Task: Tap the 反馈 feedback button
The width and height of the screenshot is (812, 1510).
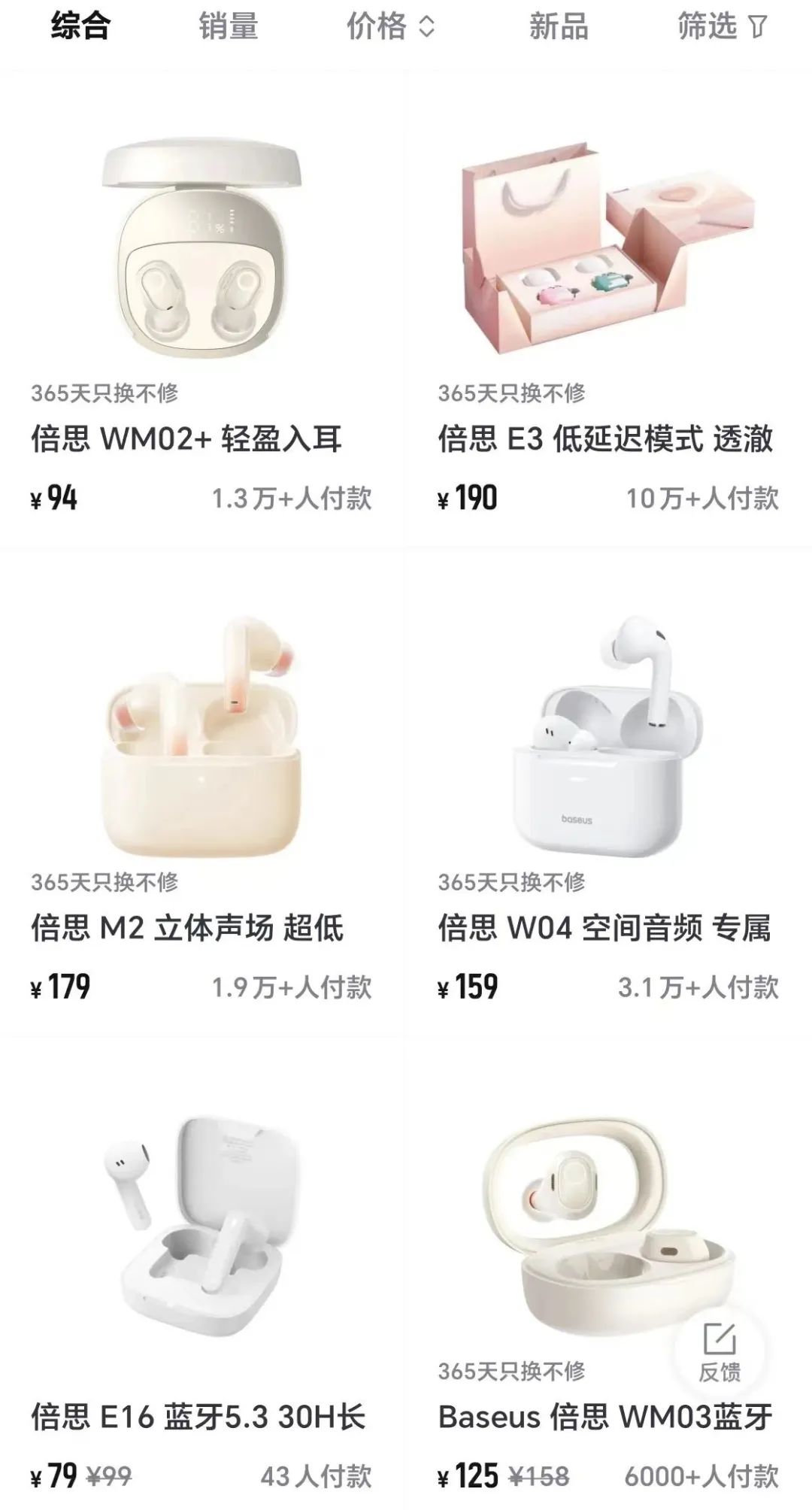Action: pyautogui.click(x=720, y=1353)
